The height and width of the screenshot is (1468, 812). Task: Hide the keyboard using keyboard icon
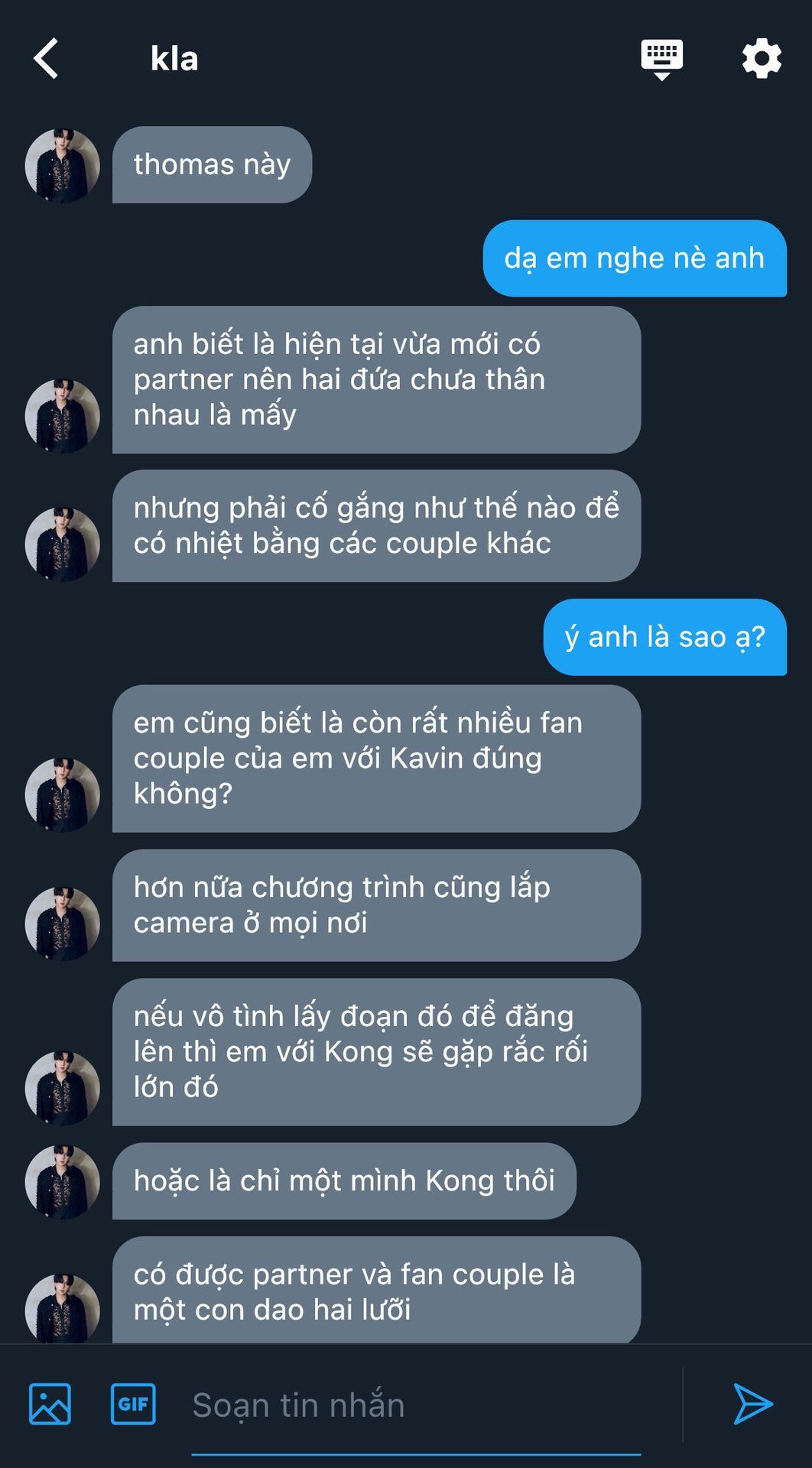point(661,59)
